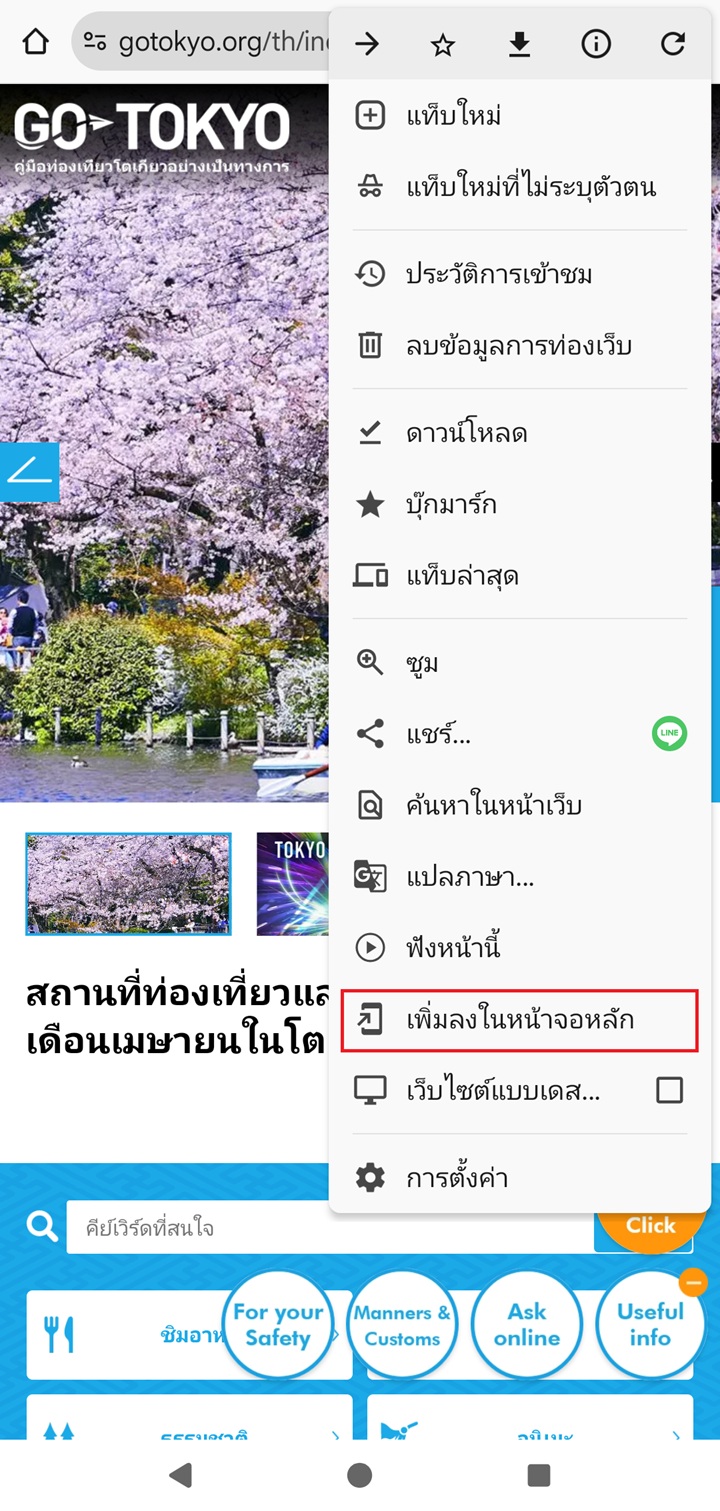Image resolution: width=720 pixels, height=1511 pixels.
Task: Tap the forward arrow in the menu
Action: [368, 44]
